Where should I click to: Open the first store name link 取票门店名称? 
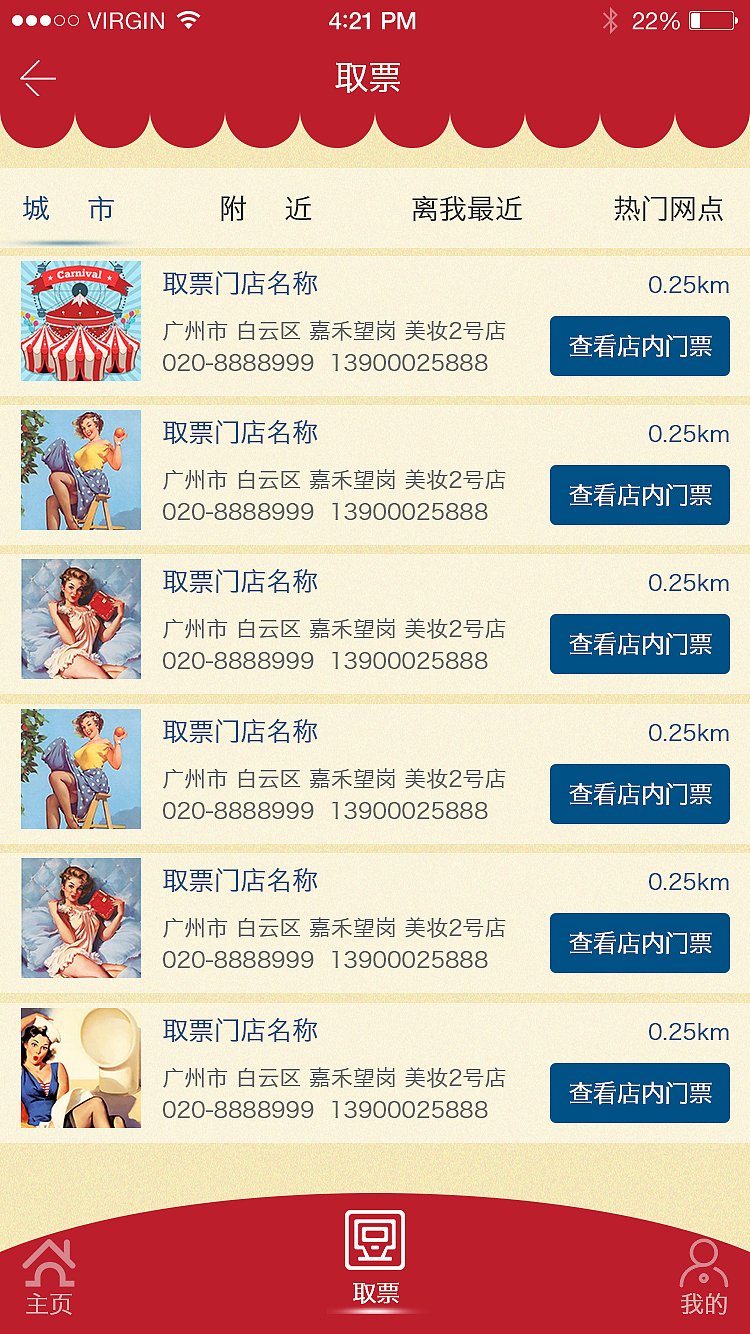pos(240,284)
